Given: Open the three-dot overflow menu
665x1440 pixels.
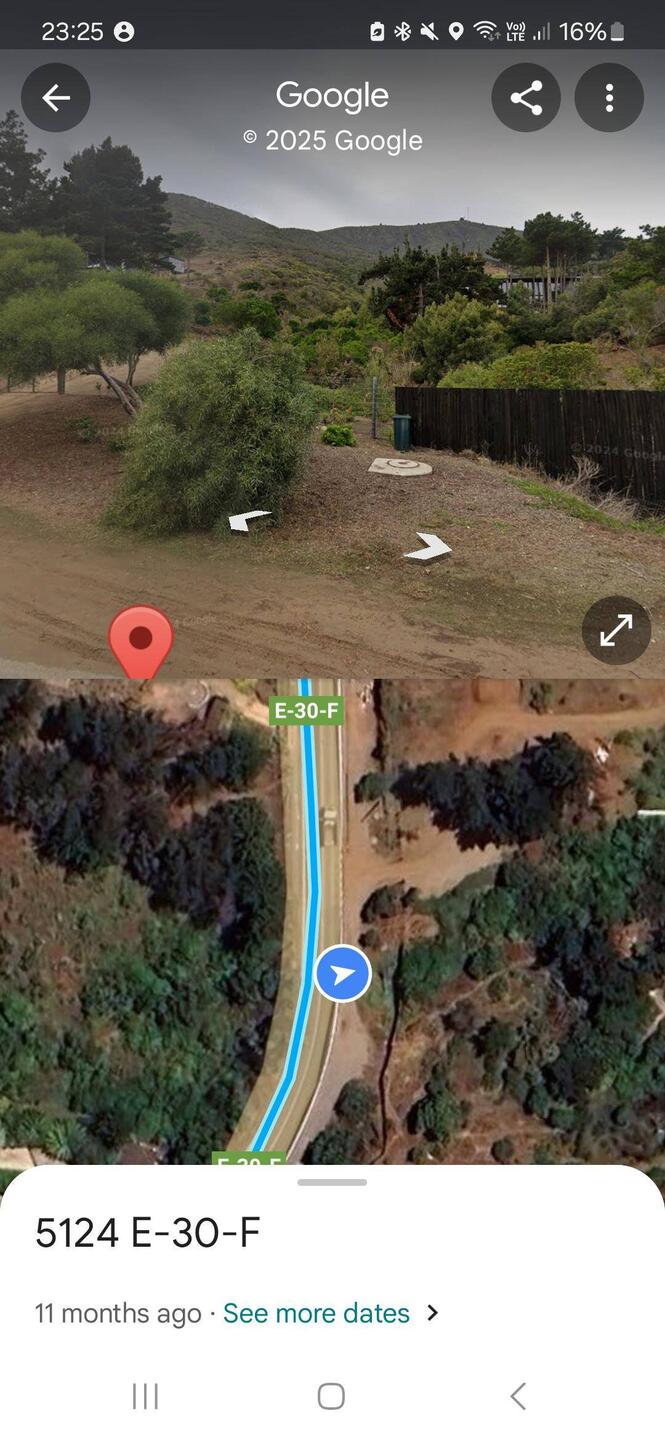Looking at the screenshot, I should tap(609, 98).
